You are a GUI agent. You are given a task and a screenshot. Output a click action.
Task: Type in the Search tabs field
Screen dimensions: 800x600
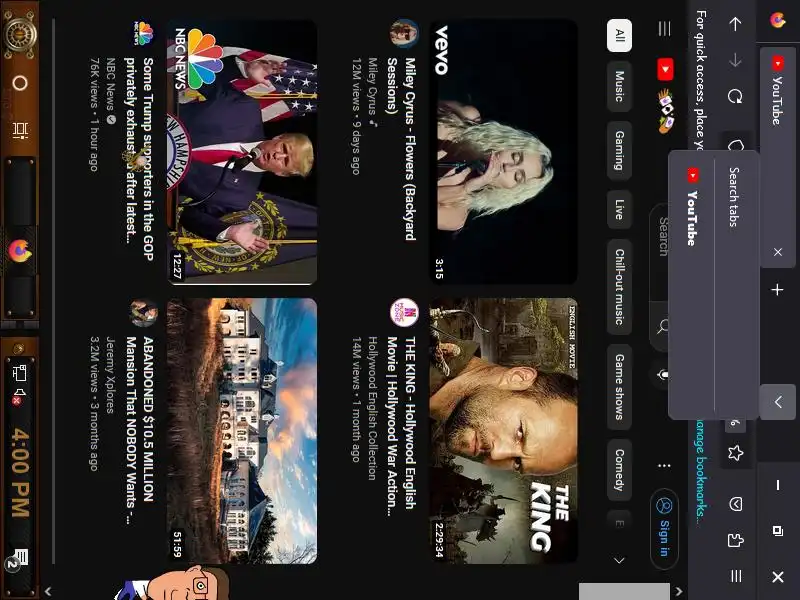click(x=733, y=197)
